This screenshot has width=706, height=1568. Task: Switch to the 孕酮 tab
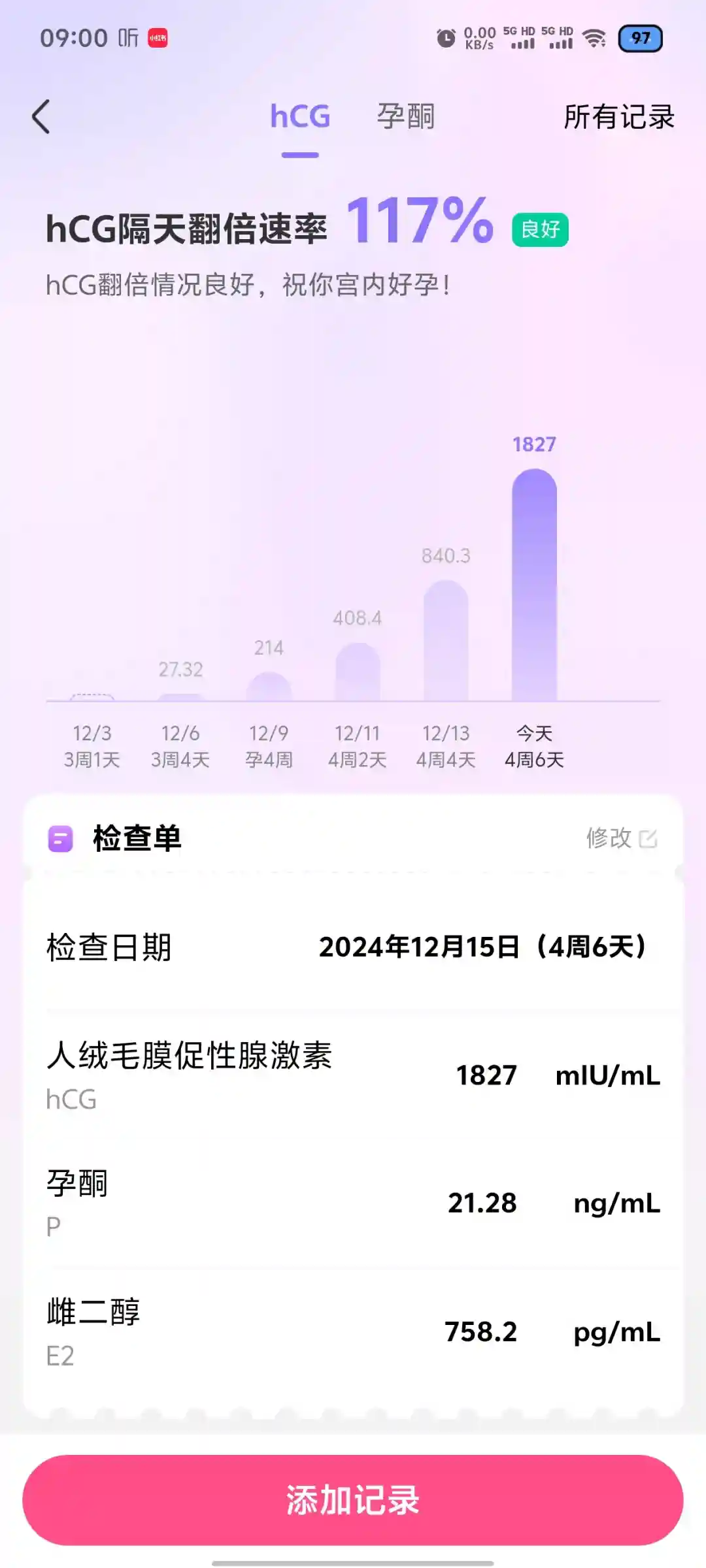405,117
